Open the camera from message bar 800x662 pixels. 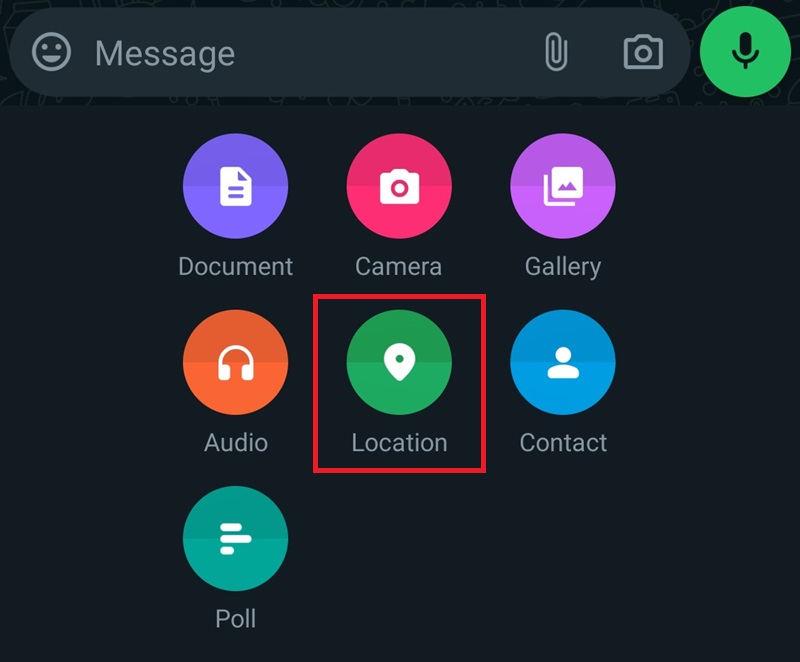point(643,52)
